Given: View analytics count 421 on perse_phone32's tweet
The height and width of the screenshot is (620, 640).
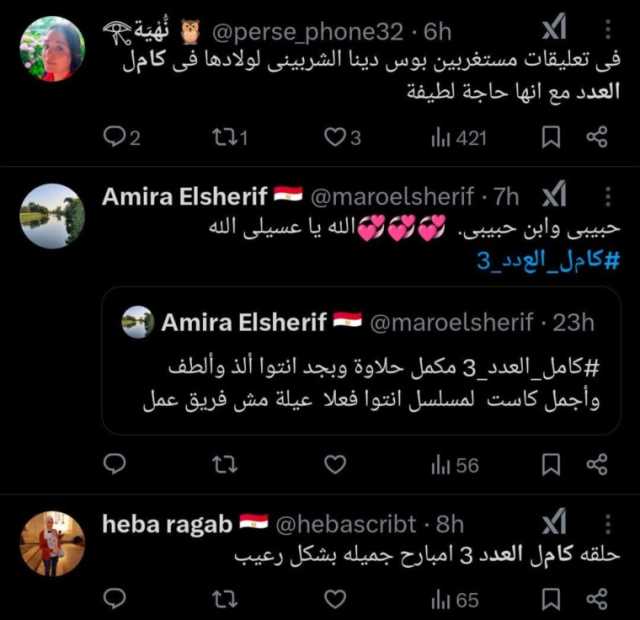Looking at the screenshot, I should click(458, 138).
